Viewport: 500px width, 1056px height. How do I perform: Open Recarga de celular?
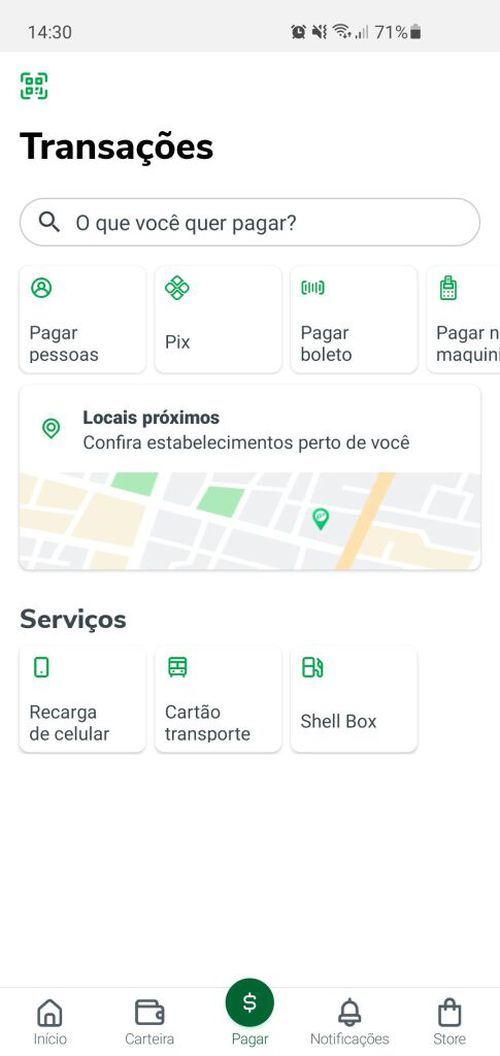(82, 699)
